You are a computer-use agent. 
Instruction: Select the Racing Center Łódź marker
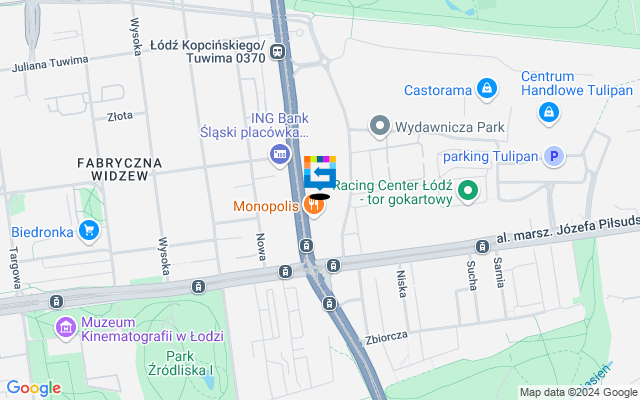[x=467, y=190]
